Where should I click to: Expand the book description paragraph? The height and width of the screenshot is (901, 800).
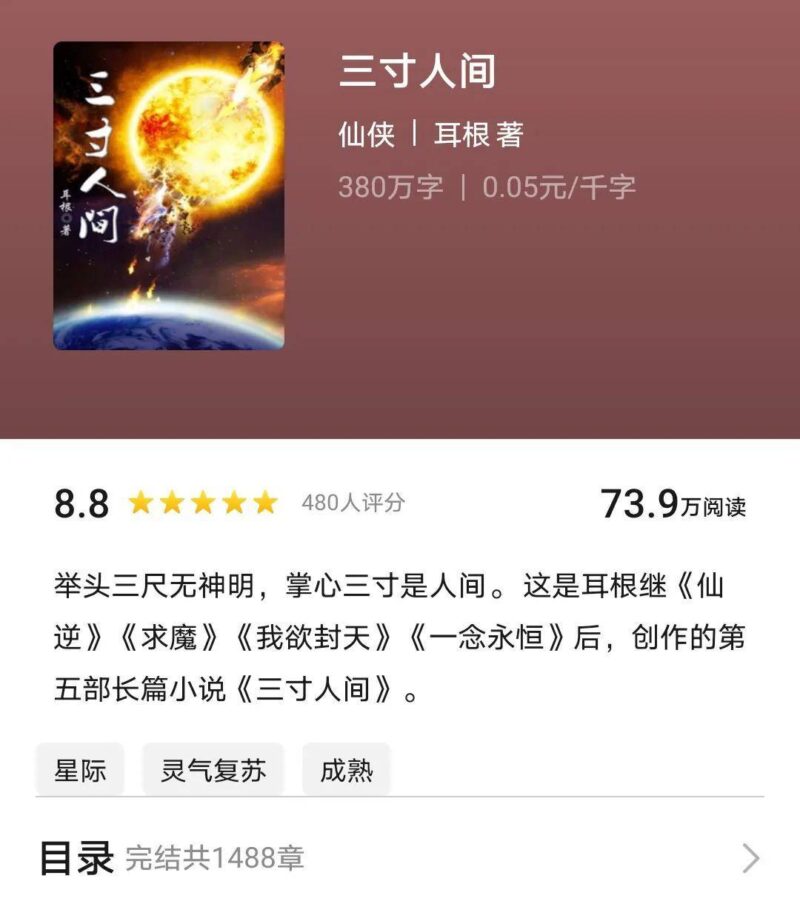[x=399, y=628]
